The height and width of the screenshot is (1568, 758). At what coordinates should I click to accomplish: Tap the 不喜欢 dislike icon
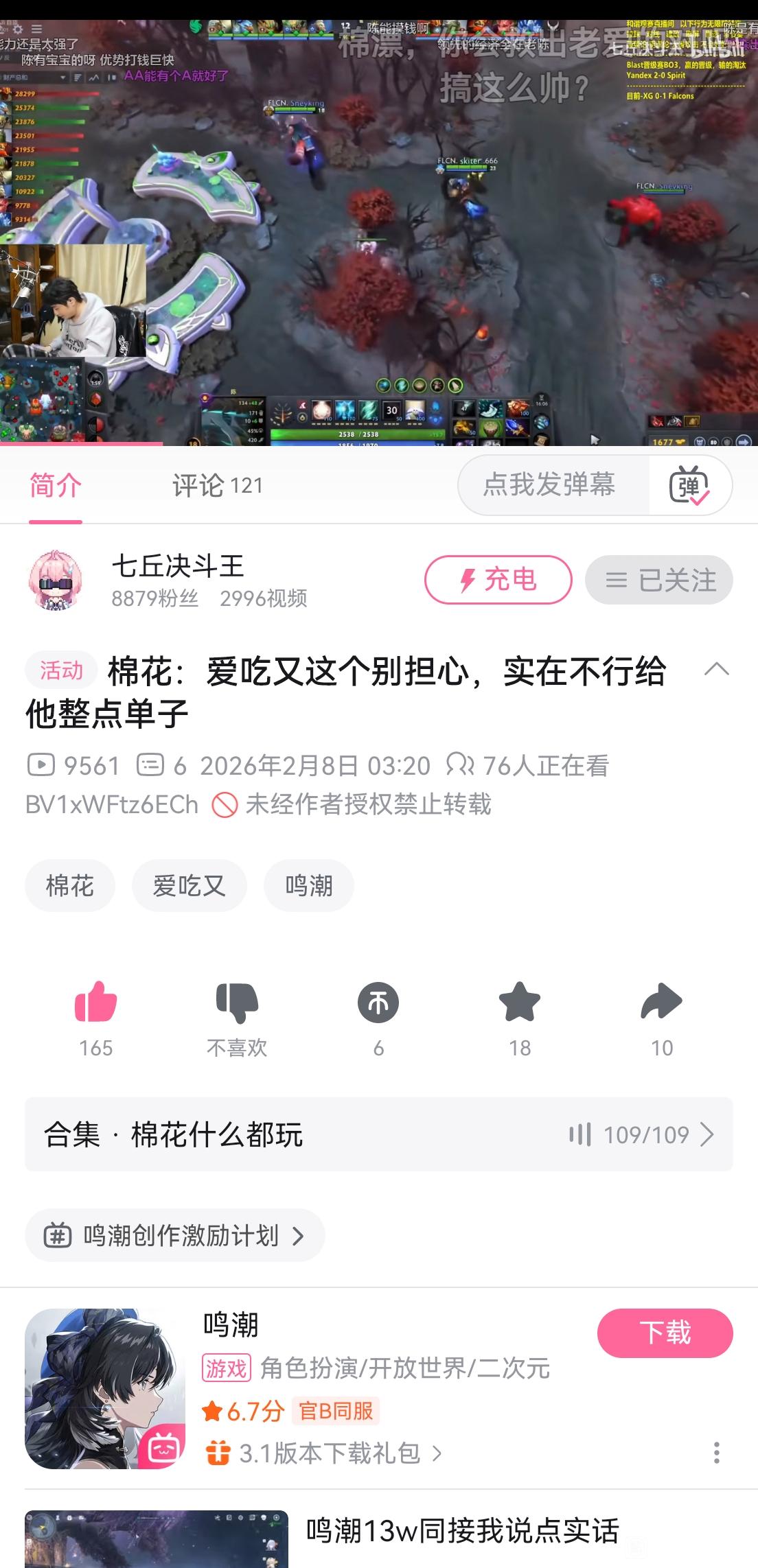(x=237, y=1003)
